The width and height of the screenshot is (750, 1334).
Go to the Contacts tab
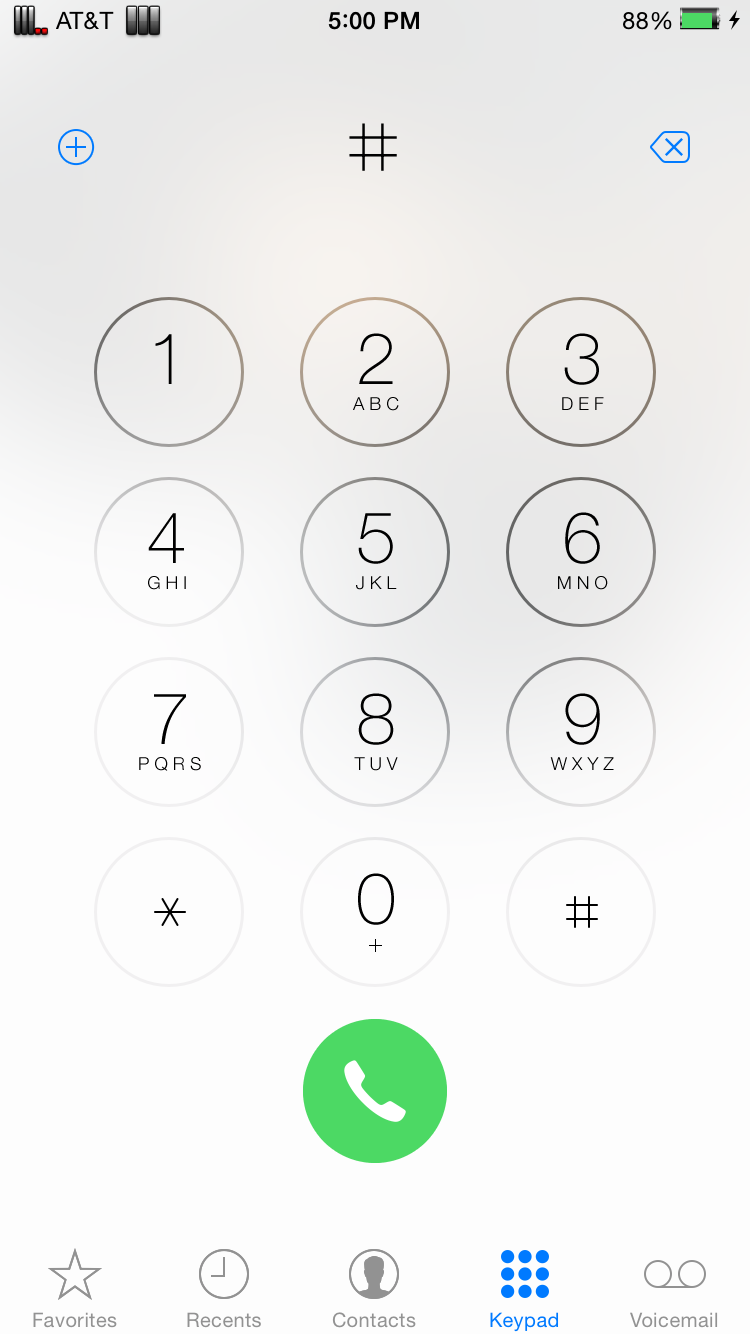click(374, 1289)
